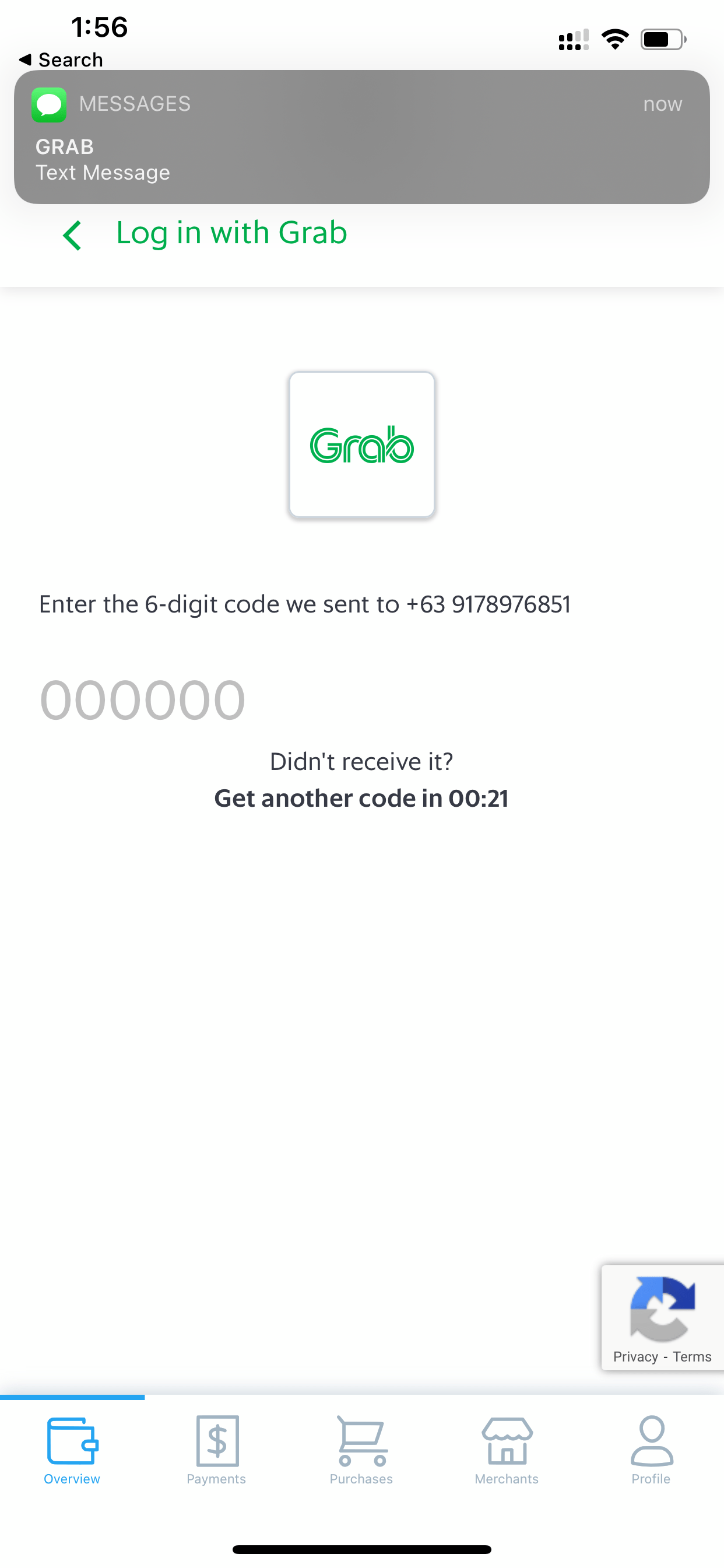Open the Purchases tab
Screen dimensions: 724x1568
(361, 1451)
